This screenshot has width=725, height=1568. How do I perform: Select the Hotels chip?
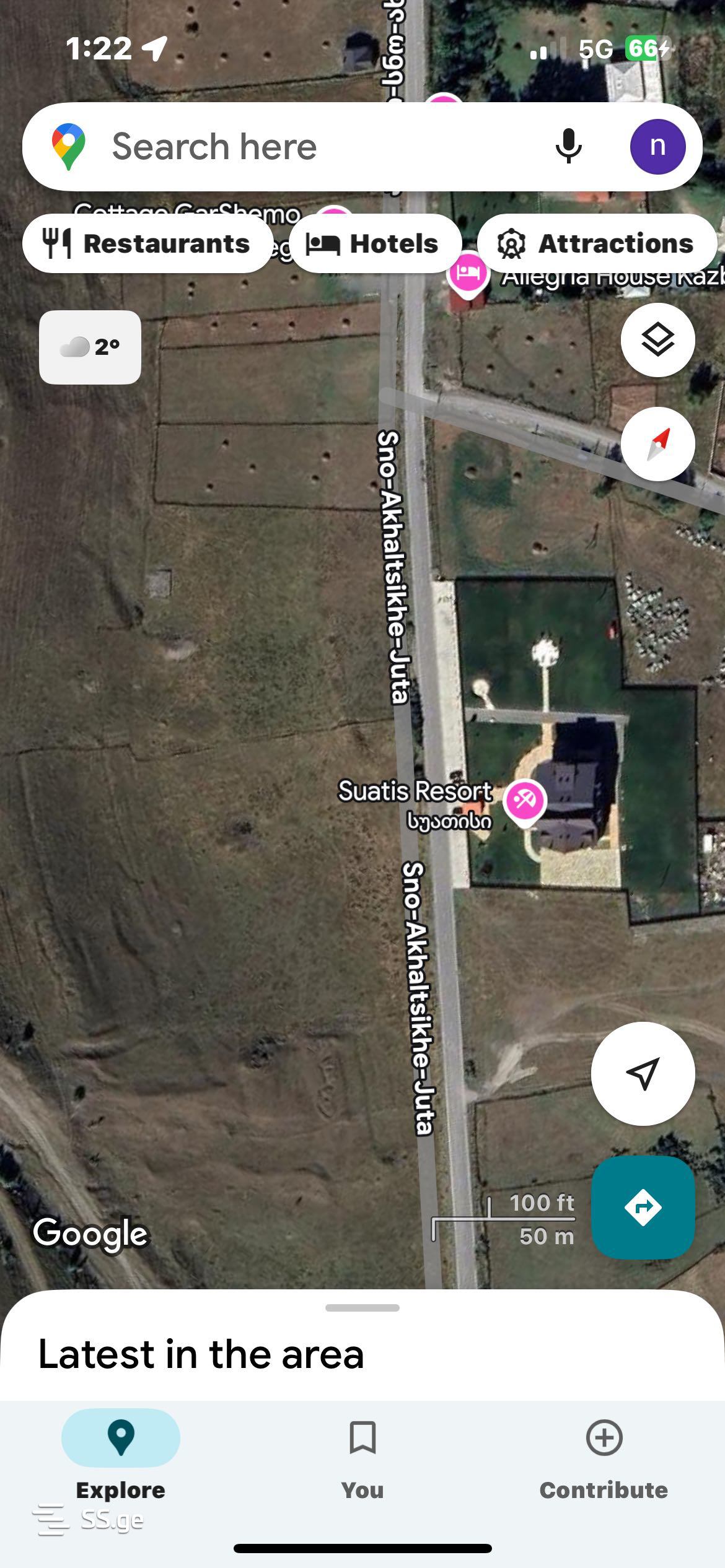click(x=375, y=243)
